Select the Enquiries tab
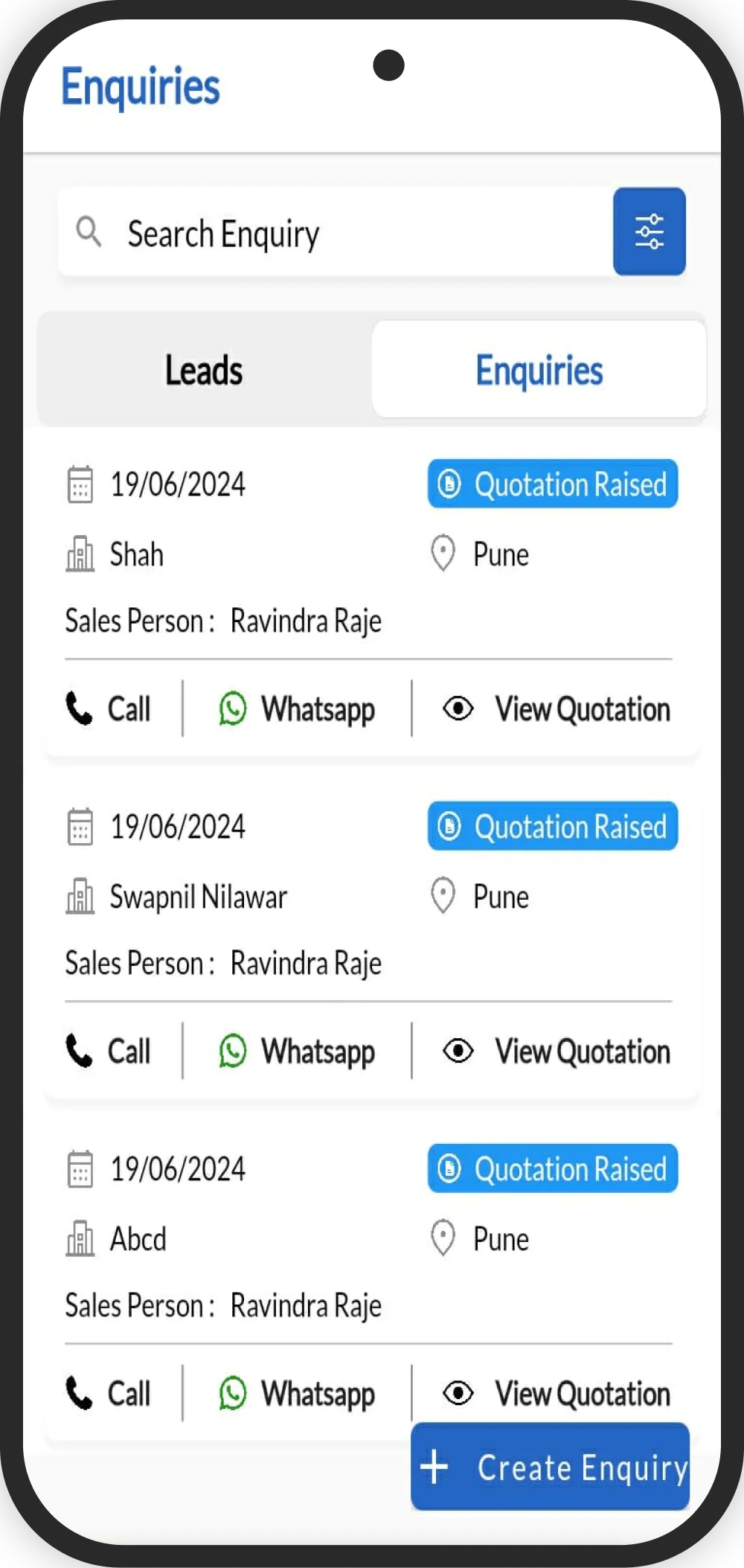This screenshot has width=744, height=1568. pos(539,371)
